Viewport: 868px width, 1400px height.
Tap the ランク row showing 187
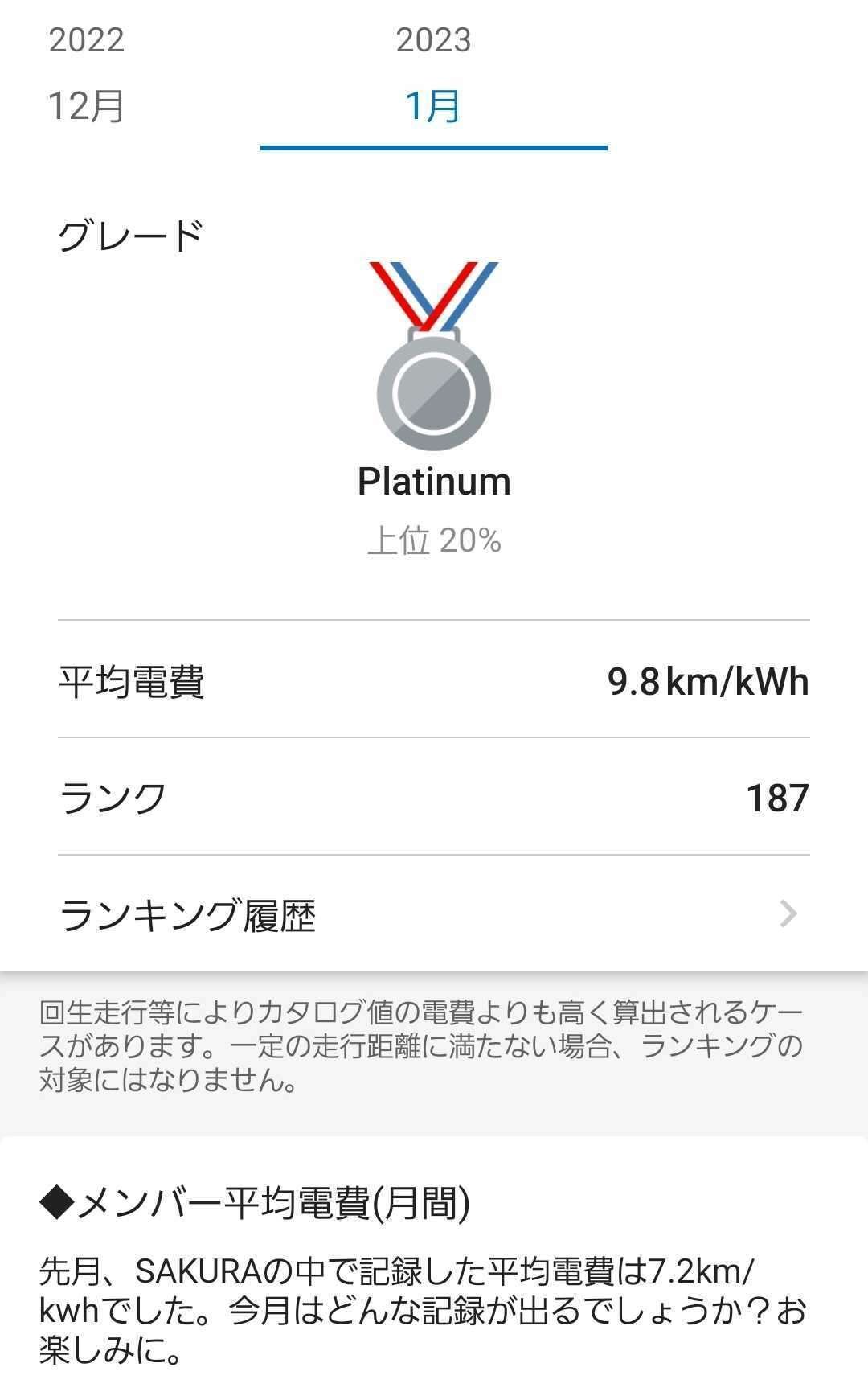434,796
